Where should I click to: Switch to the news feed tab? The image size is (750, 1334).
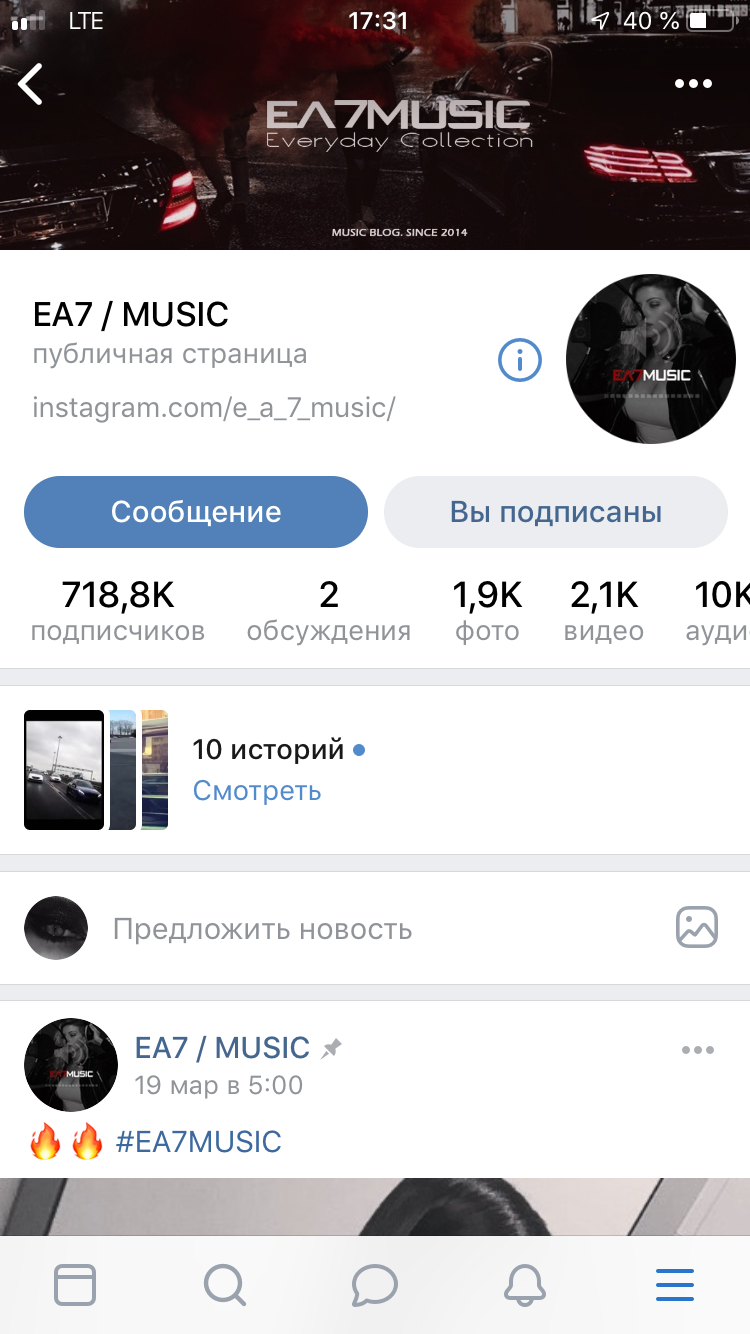click(x=75, y=1285)
